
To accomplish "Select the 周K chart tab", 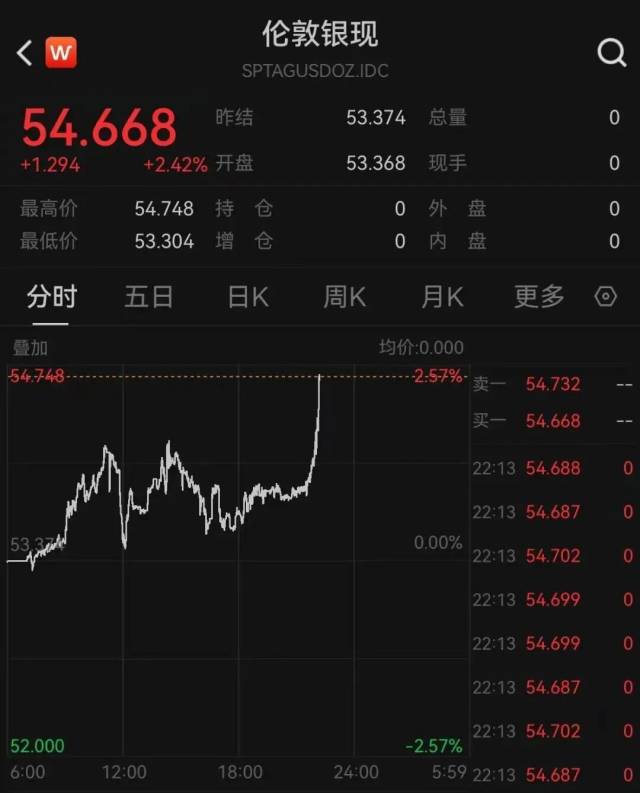I will click(344, 297).
